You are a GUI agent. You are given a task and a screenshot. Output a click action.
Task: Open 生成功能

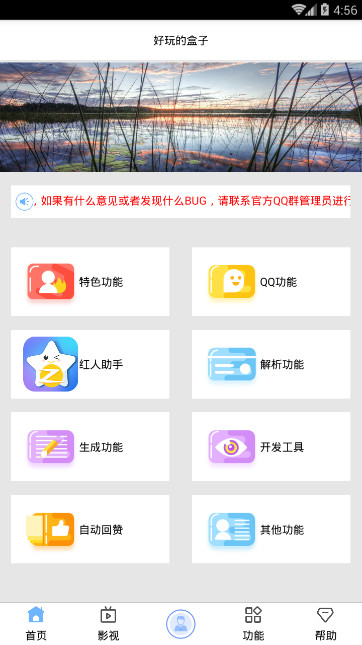click(x=90, y=446)
